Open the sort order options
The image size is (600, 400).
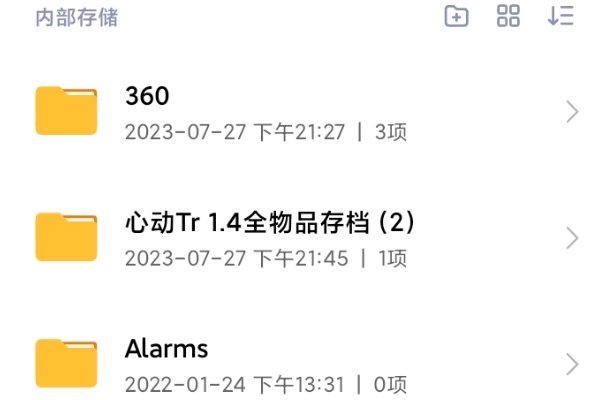pyautogui.click(x=561, y=16)
